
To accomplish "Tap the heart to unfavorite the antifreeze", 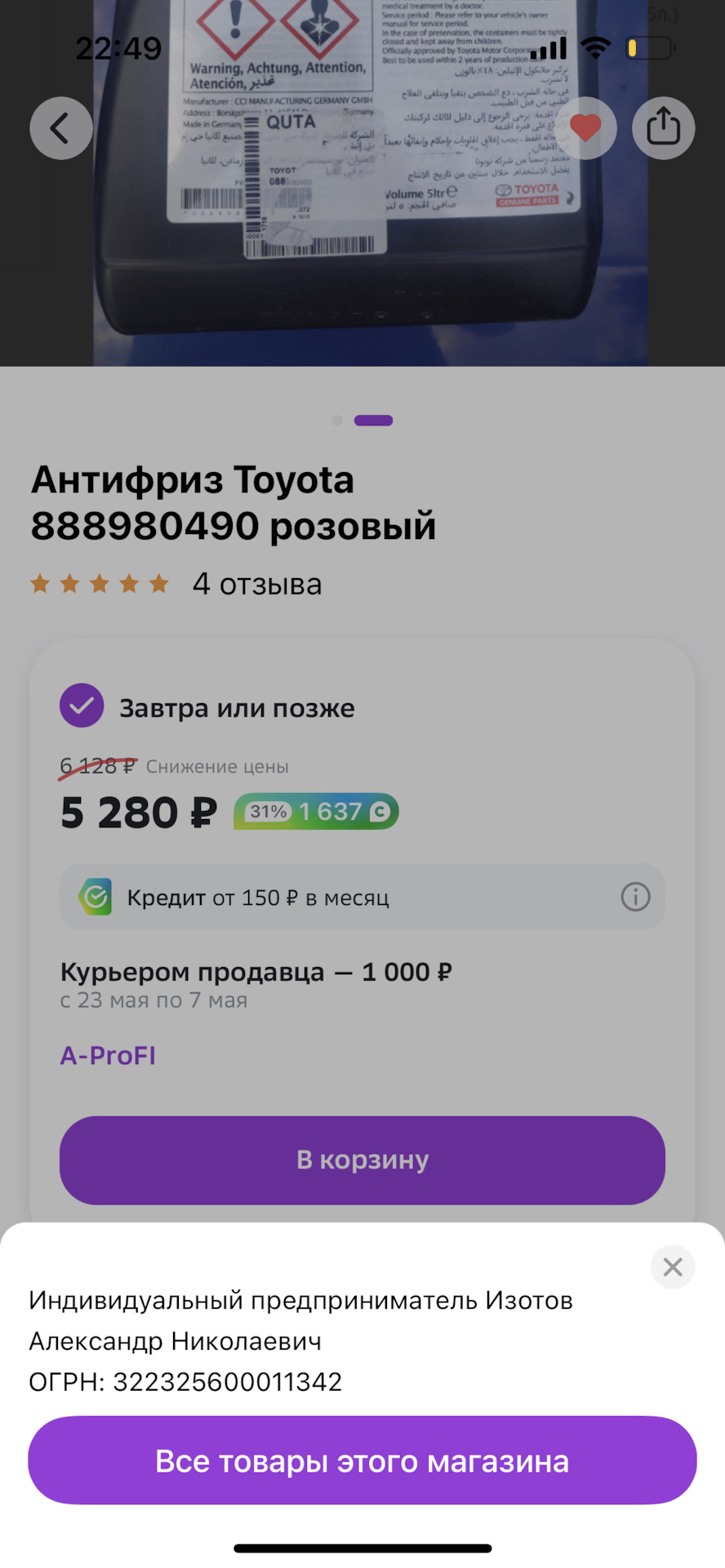I will point(585,128).
